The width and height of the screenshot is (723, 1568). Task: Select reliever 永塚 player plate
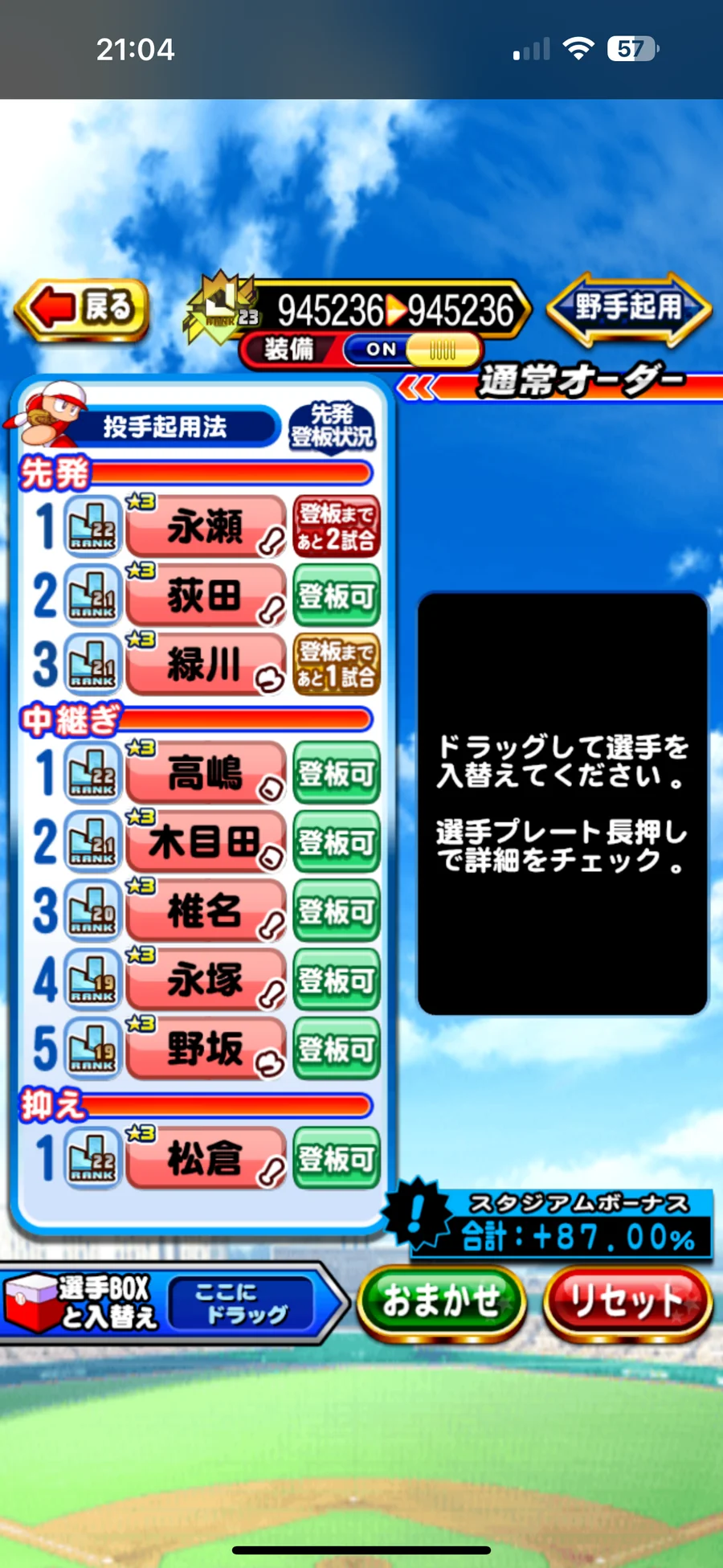pyautogui.click(x=206, y=981)
